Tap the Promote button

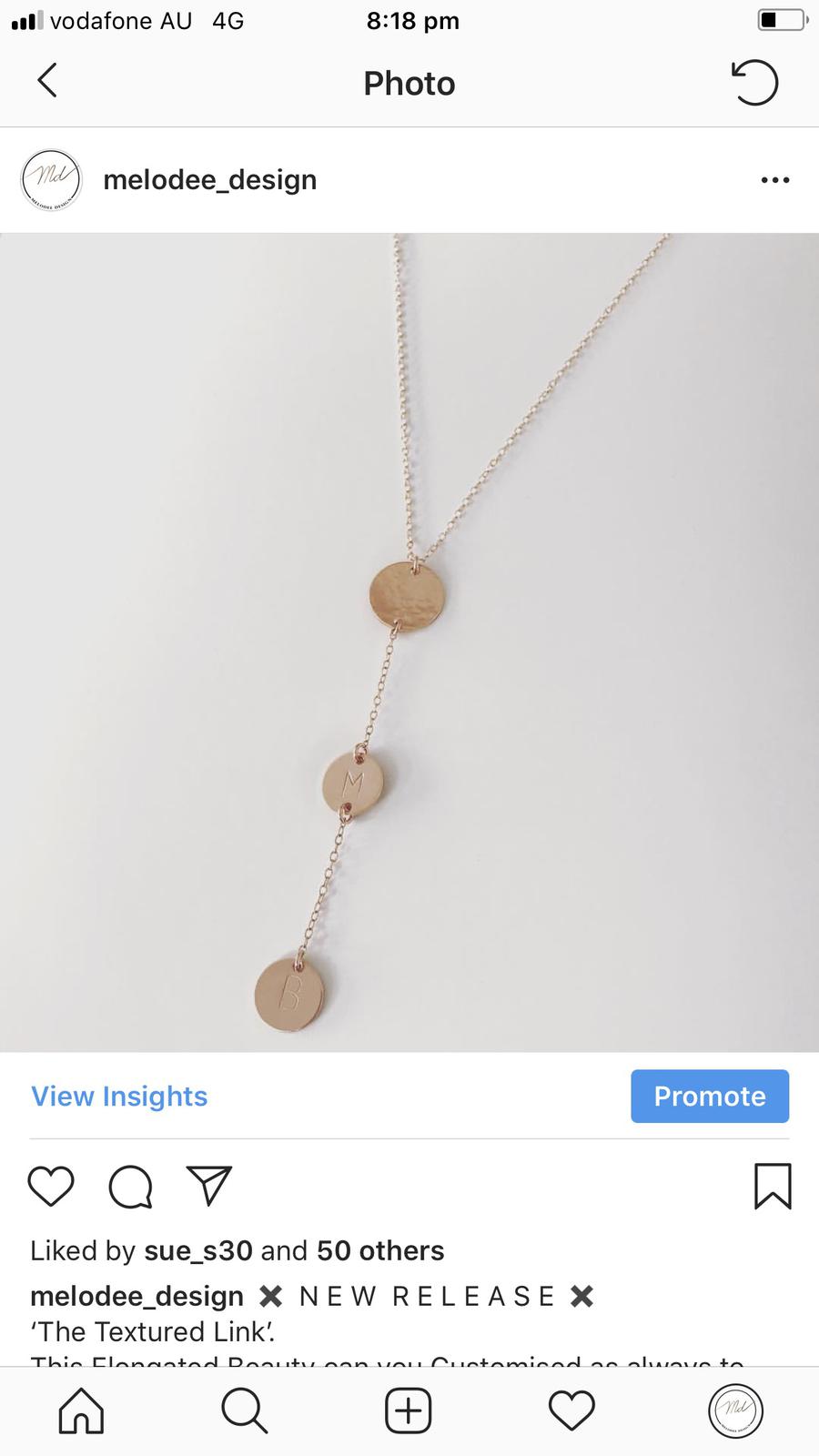(x=709, y=1097)
